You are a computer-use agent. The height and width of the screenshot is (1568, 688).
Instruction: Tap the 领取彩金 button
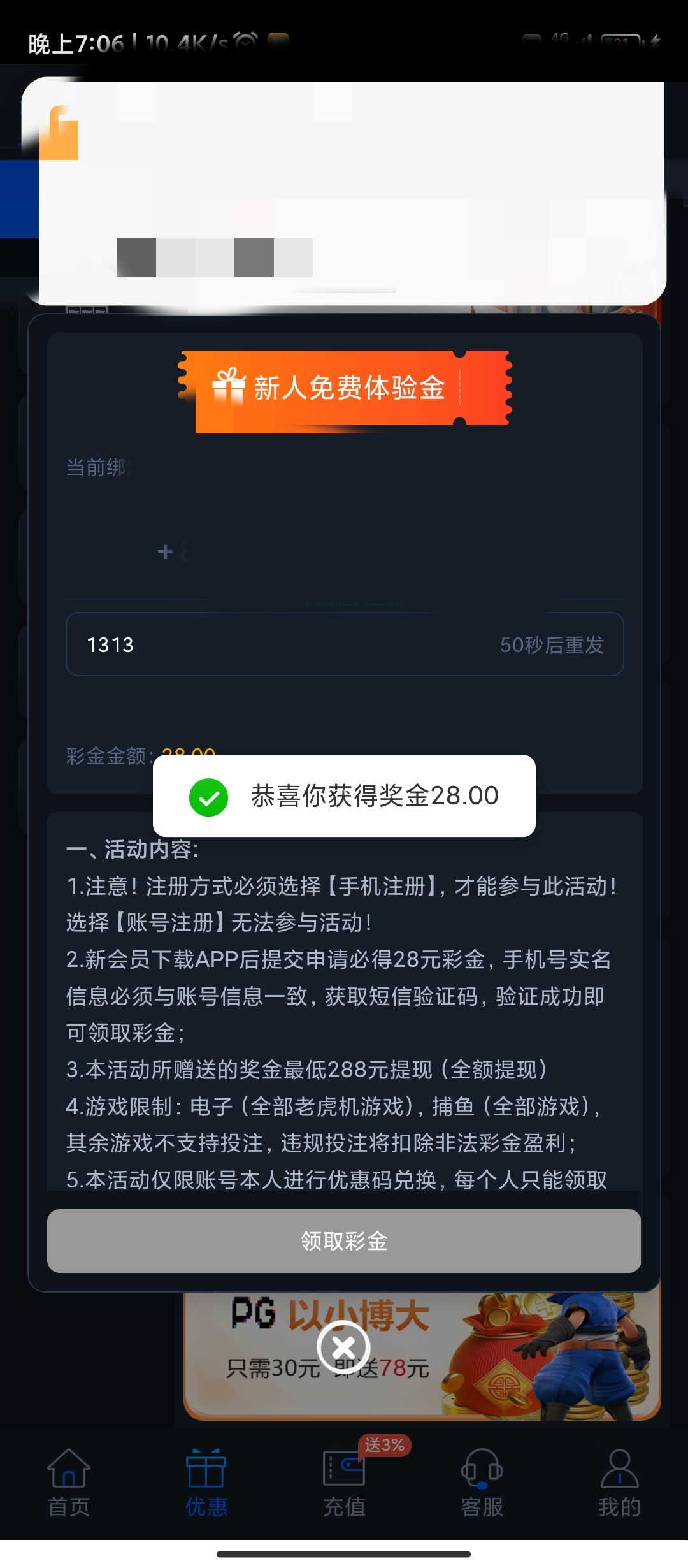tap(344, 1240)
